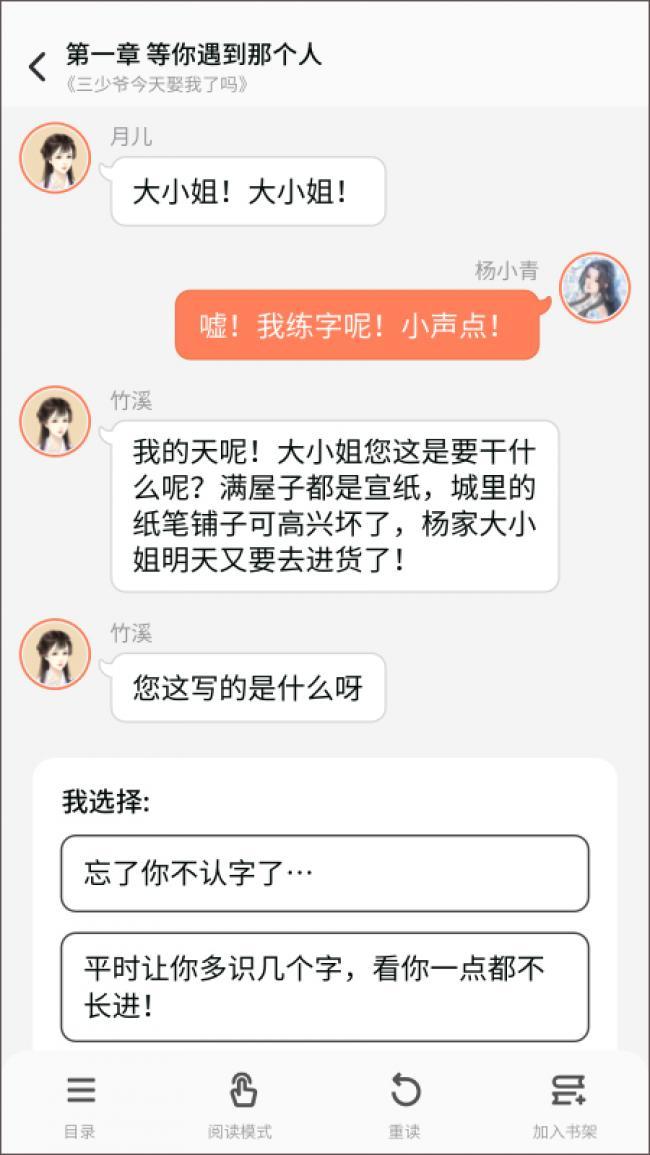Viewport: 650px width, 1155px height.
Task: Switch to 阅读模式 reading mode
Action: click(240, 1106)
